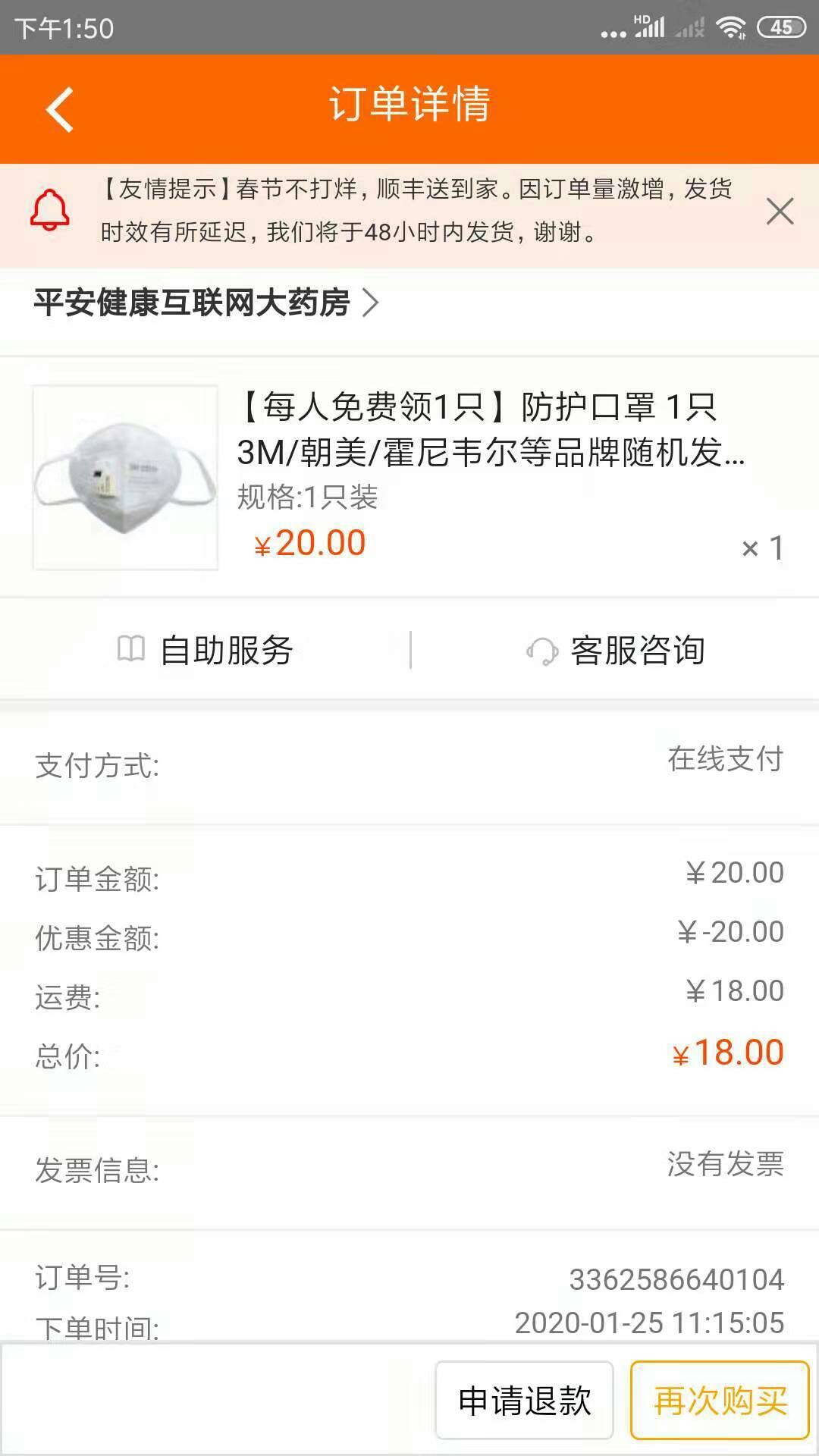Dismiss the 春节不打烊 notice banner
This screenshot has height=1456, width=819.
779,213
